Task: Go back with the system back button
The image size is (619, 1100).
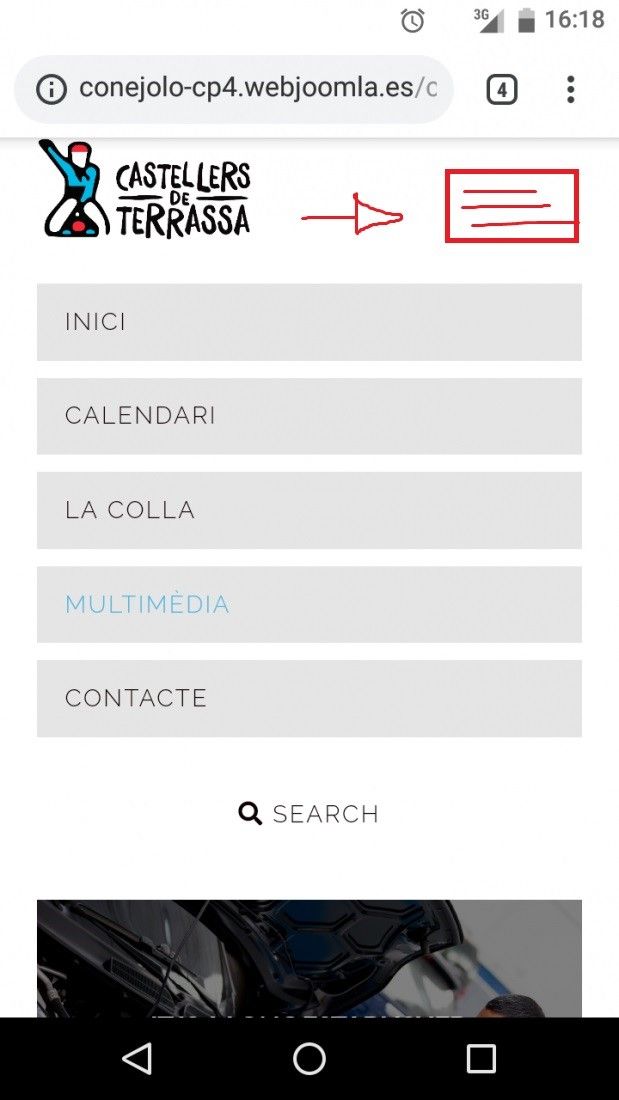Action: click(137, 1058)
